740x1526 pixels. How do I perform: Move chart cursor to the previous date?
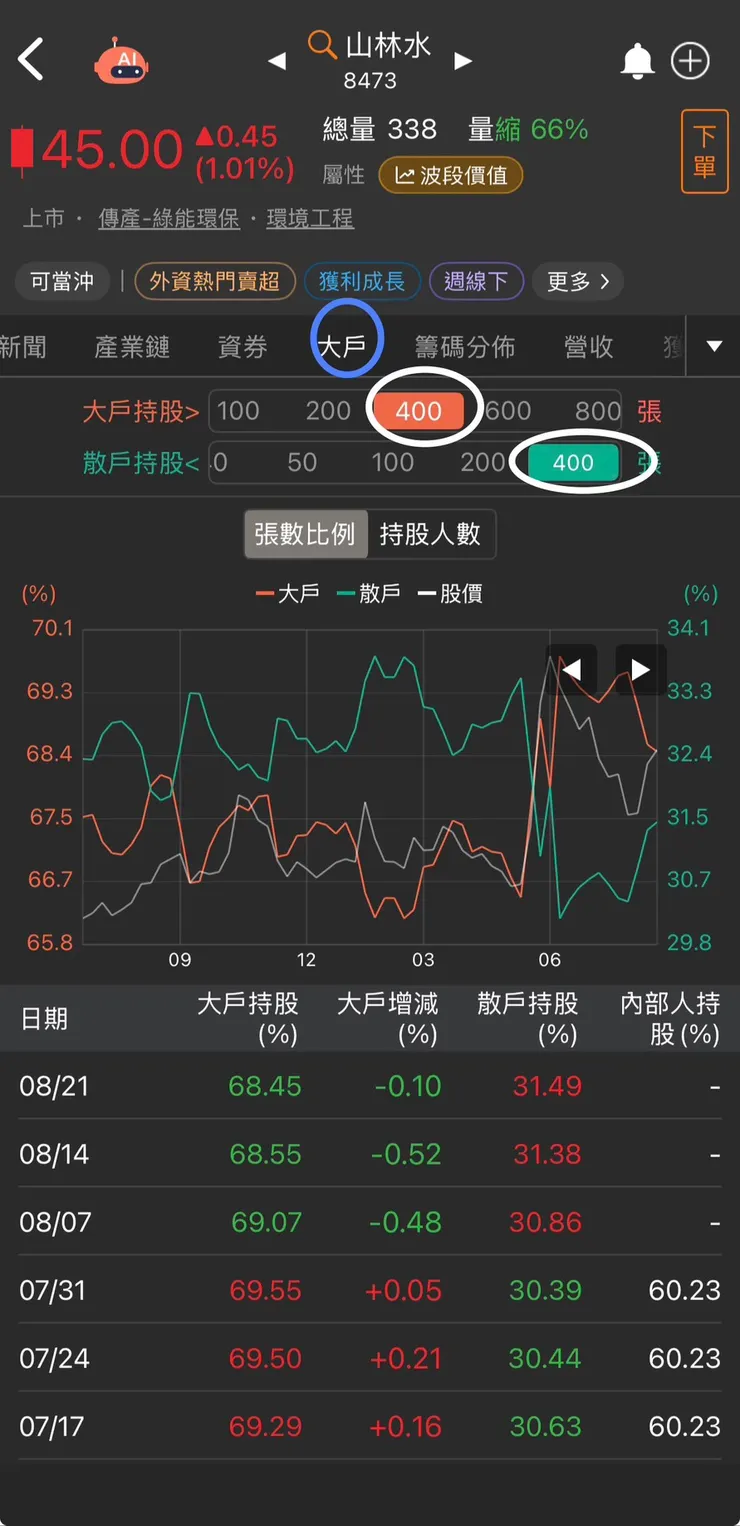571,670
